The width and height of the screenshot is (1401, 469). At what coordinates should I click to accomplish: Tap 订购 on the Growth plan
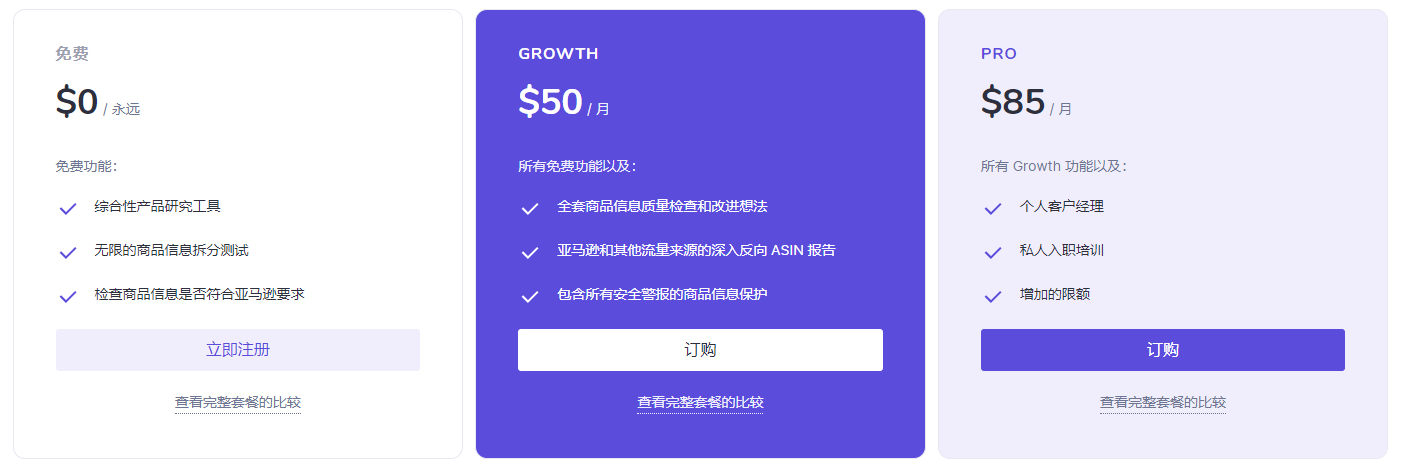pyautogui.click(x=700, y=350)
